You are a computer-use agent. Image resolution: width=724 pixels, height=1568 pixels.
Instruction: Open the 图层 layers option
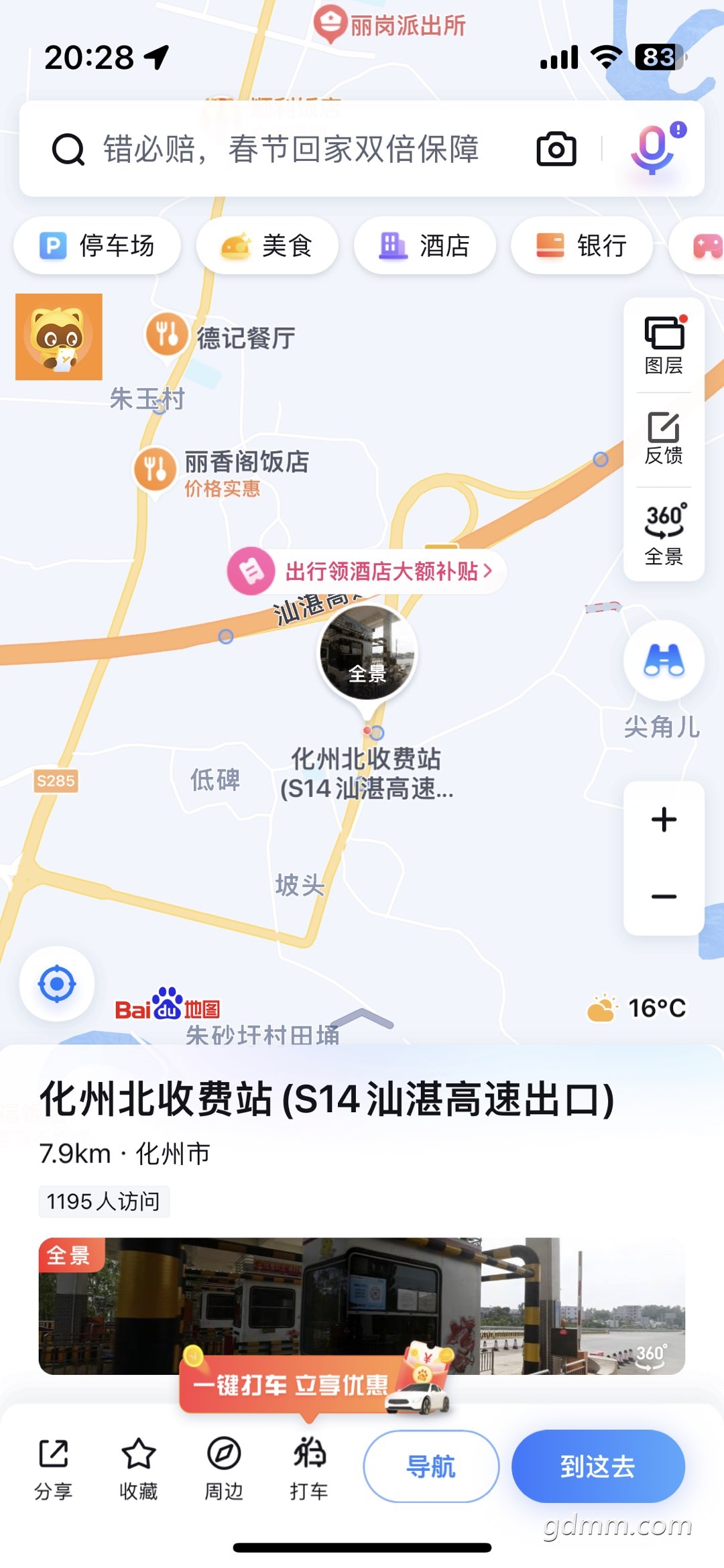(664, 345)
